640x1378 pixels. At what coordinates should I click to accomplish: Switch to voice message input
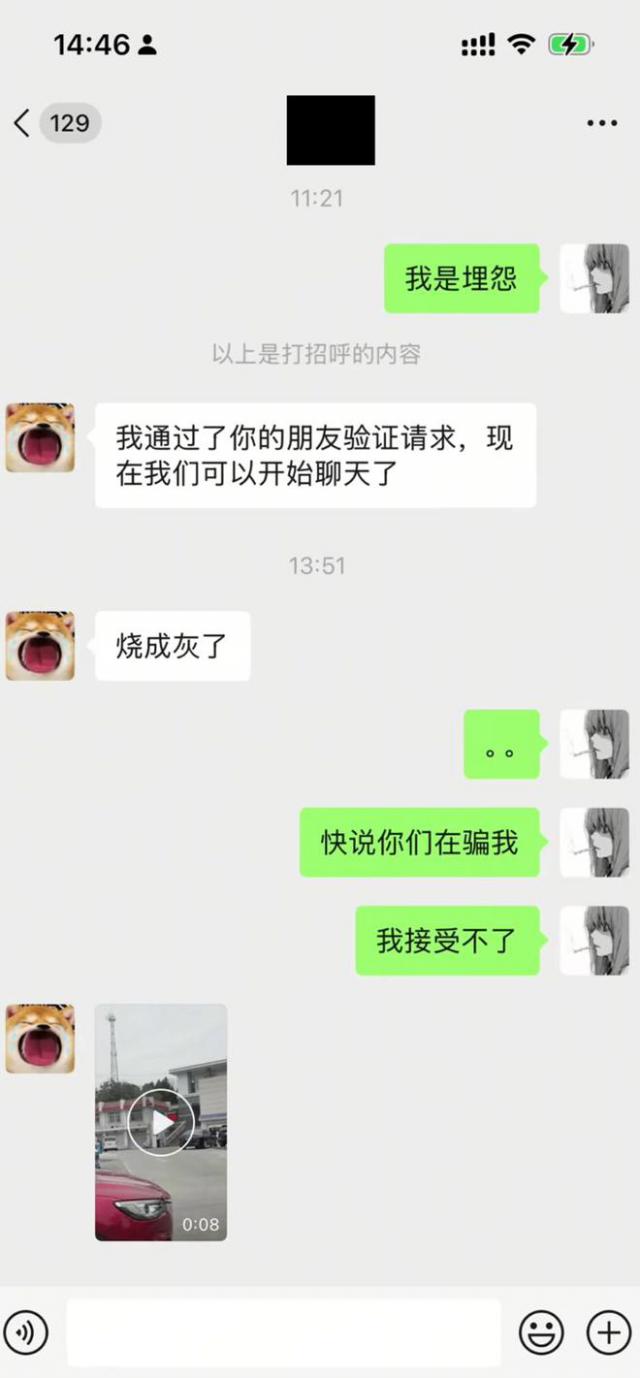point(26,1332)
